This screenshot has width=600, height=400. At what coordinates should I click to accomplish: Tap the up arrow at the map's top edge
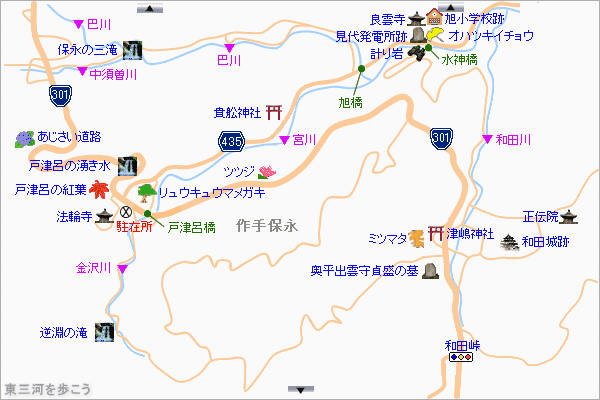point(151,7)
